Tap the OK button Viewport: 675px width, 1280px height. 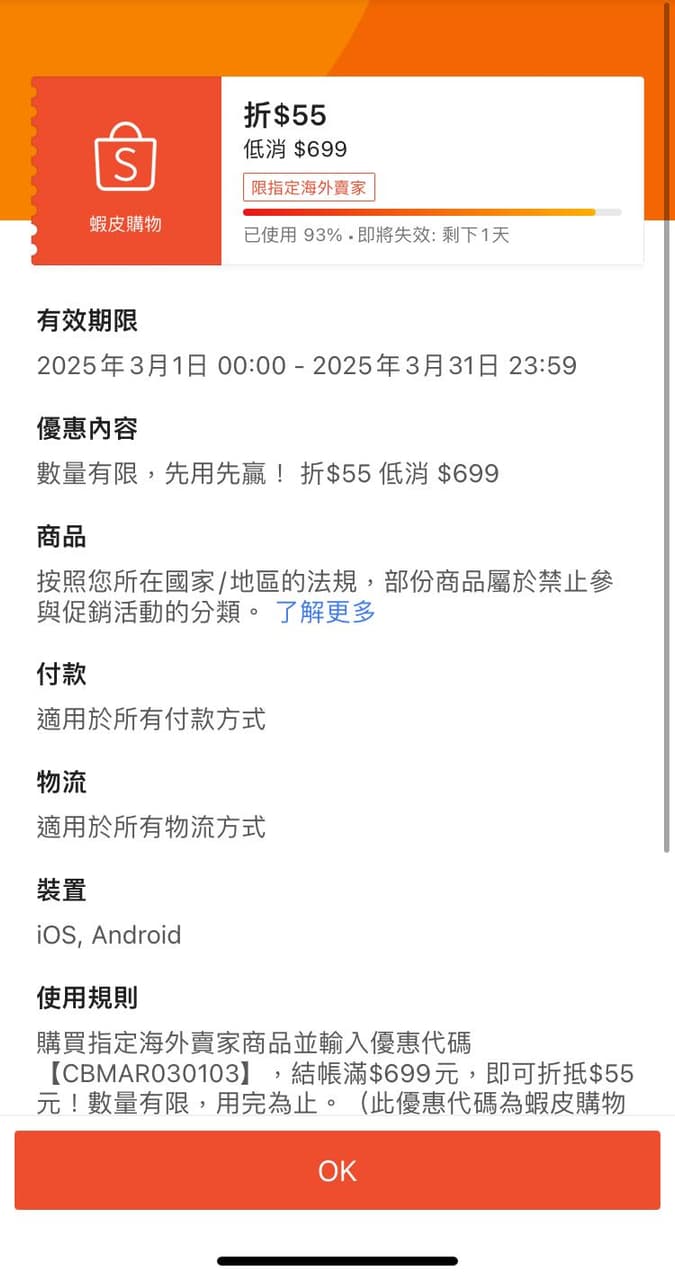337,1171
